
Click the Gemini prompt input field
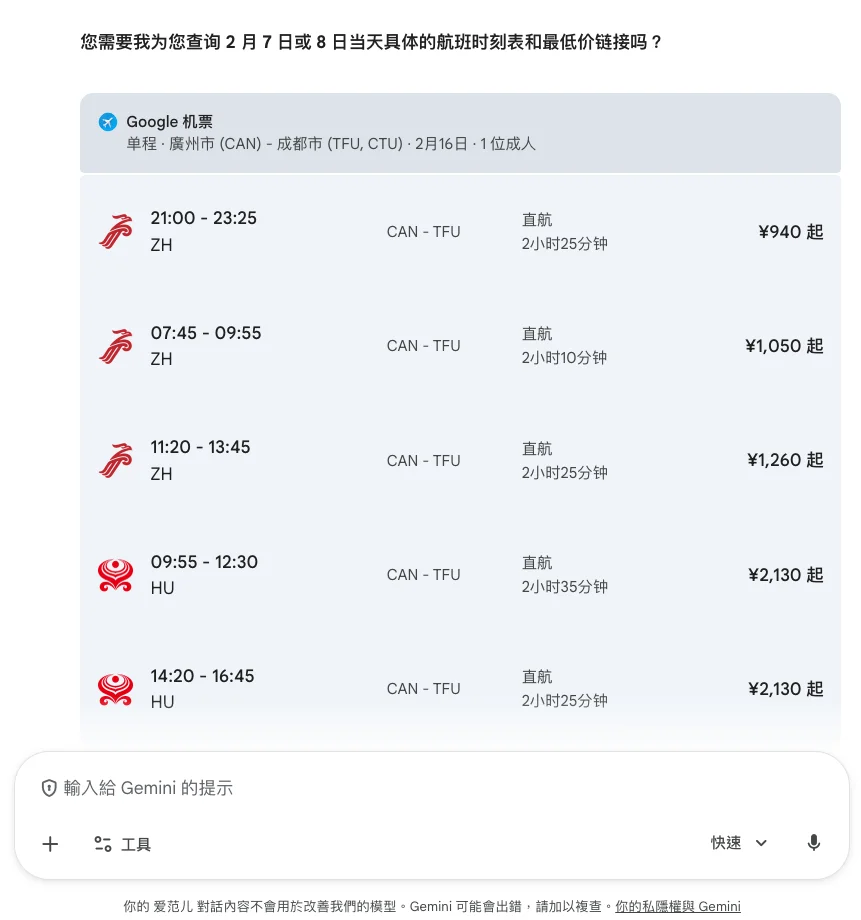[300, 788]
